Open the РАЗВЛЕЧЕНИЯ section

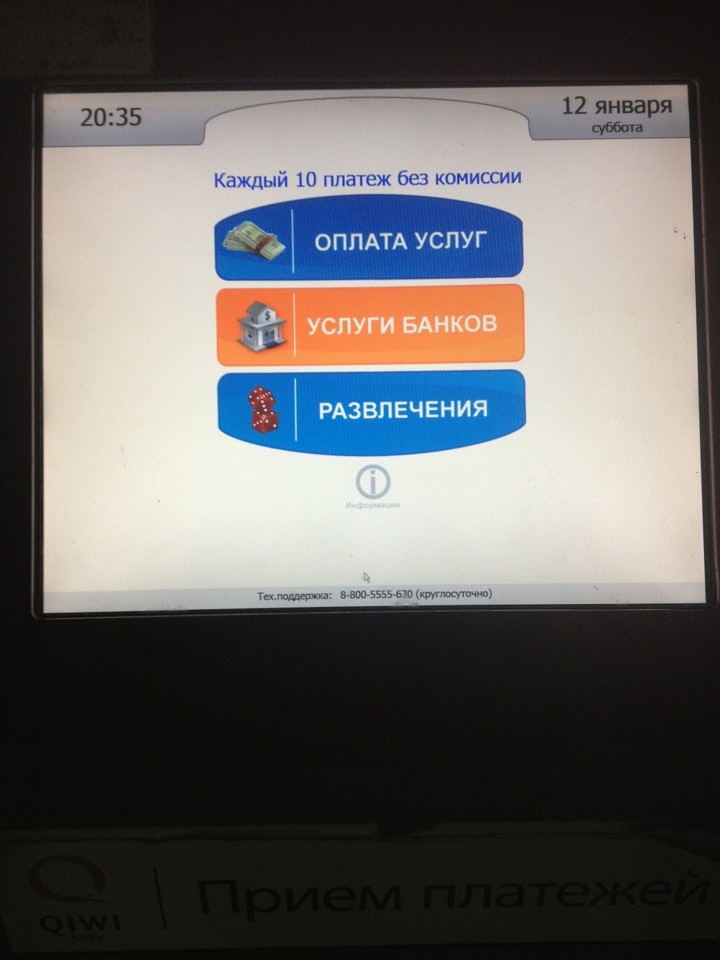click(x=369, y=410)
